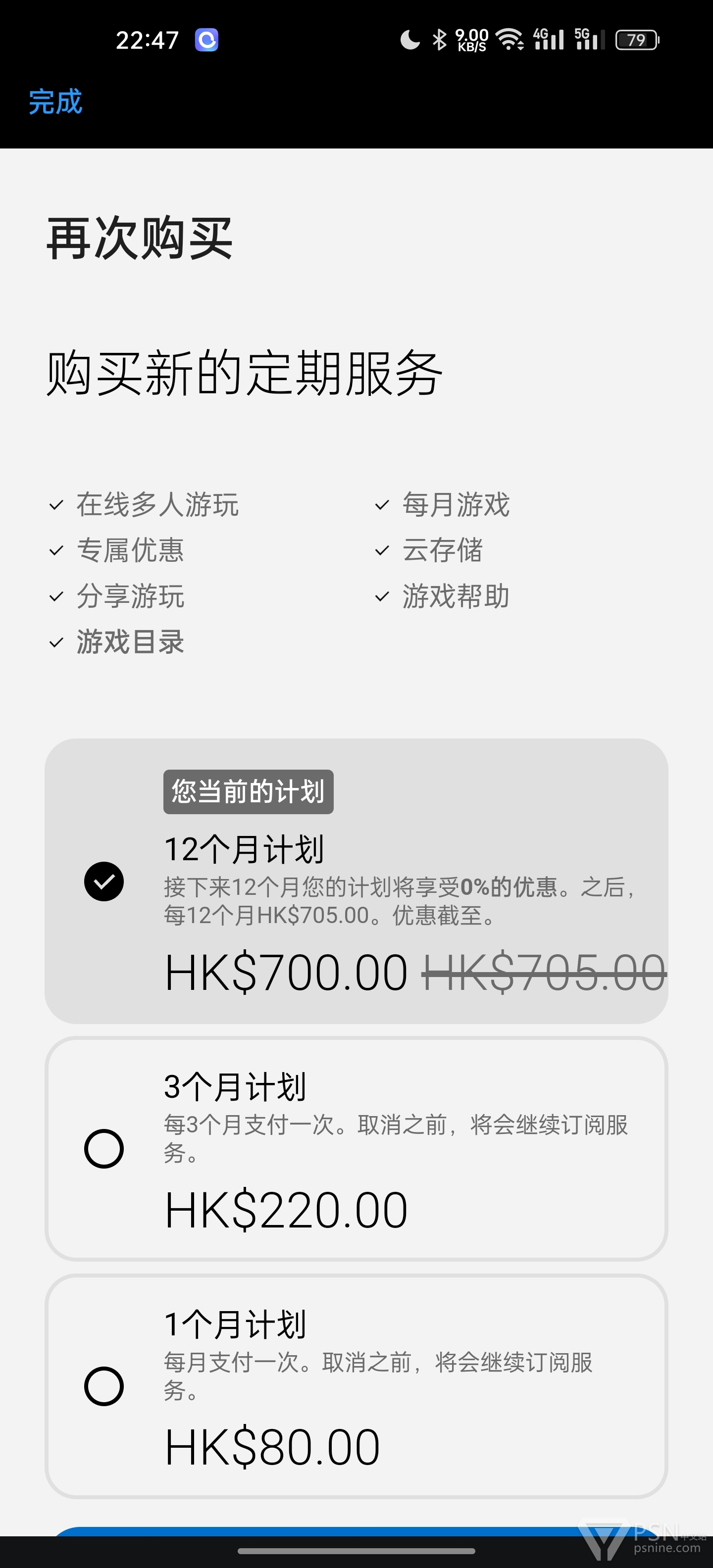Tap 完成 to close the page
The height and width of the screenshot is (1568, 713).
click(x=55, y=101)
